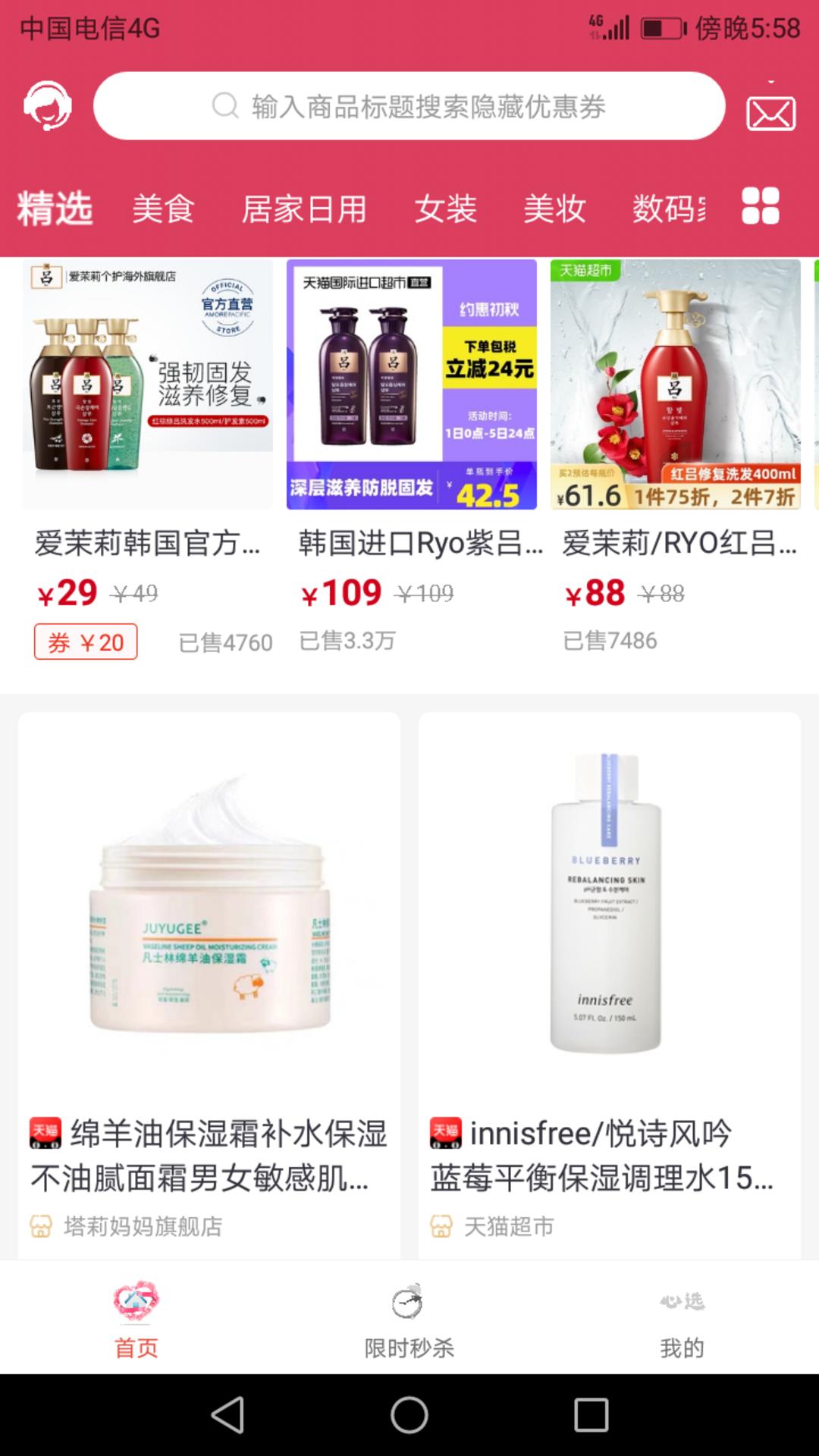Tap the system back button
Image resolution: width=819 pixels, height=1456 pixels.
click(x=227, y=1415)
